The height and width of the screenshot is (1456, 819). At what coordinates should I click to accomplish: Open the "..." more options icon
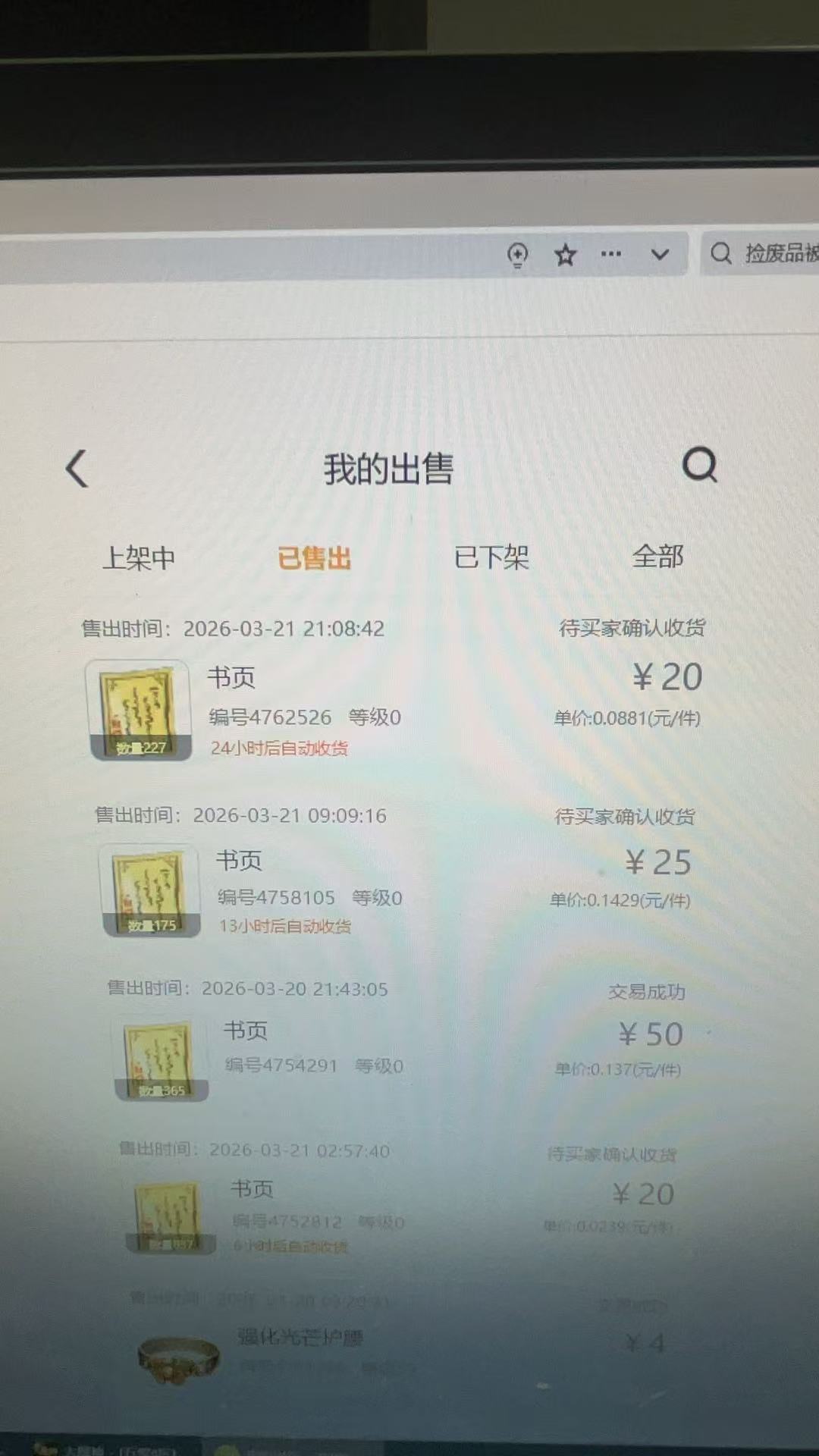pyautogui.click(x=611, y=253)
